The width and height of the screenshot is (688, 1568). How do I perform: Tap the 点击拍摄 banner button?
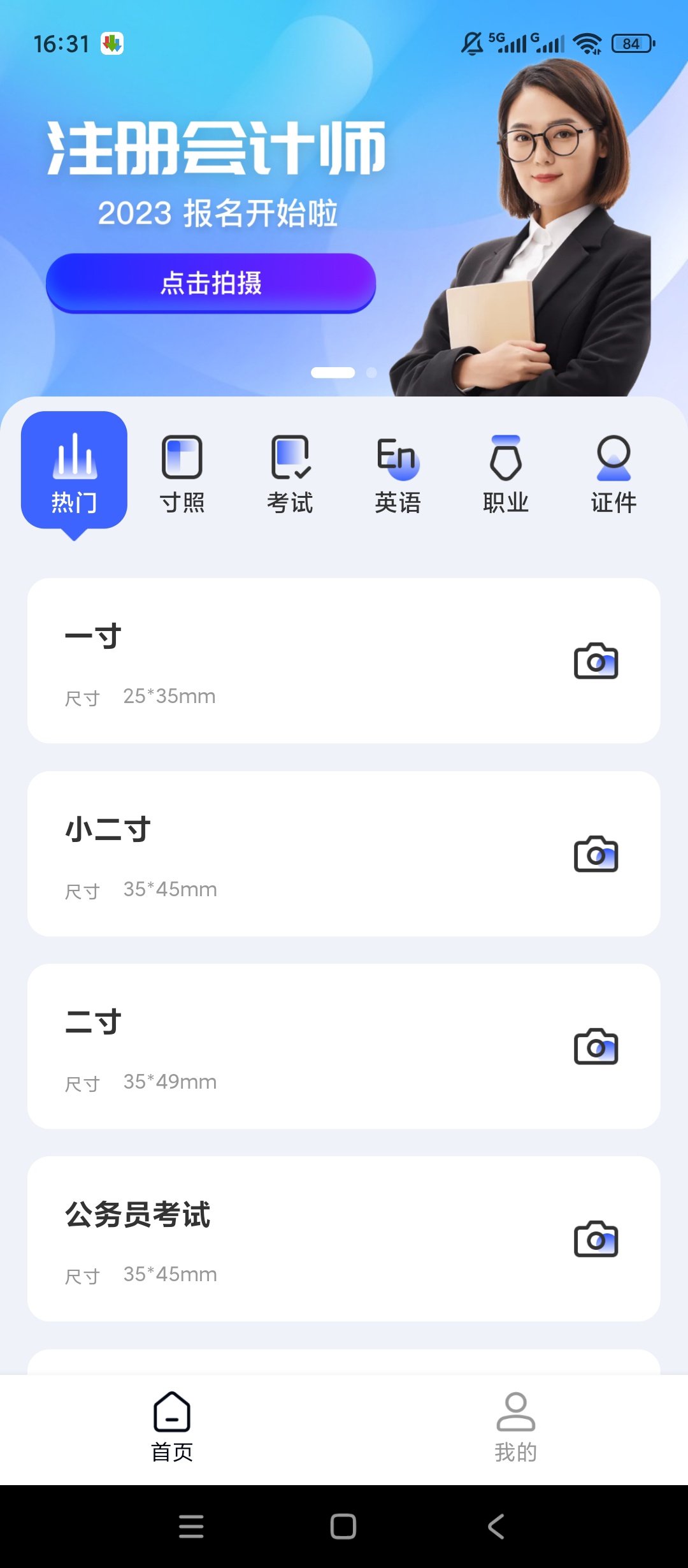tap(211, 283)
